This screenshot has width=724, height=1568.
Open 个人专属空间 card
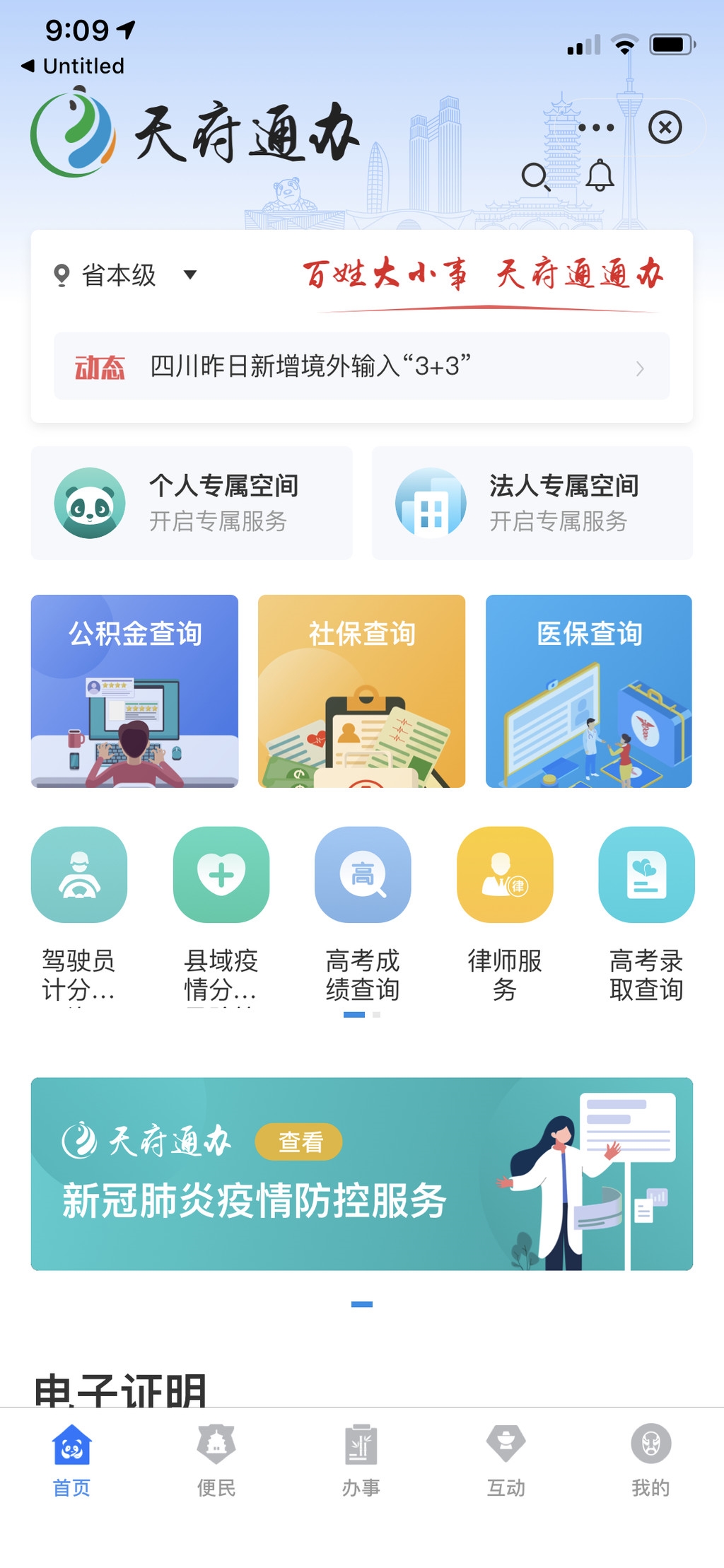(192, 503)
